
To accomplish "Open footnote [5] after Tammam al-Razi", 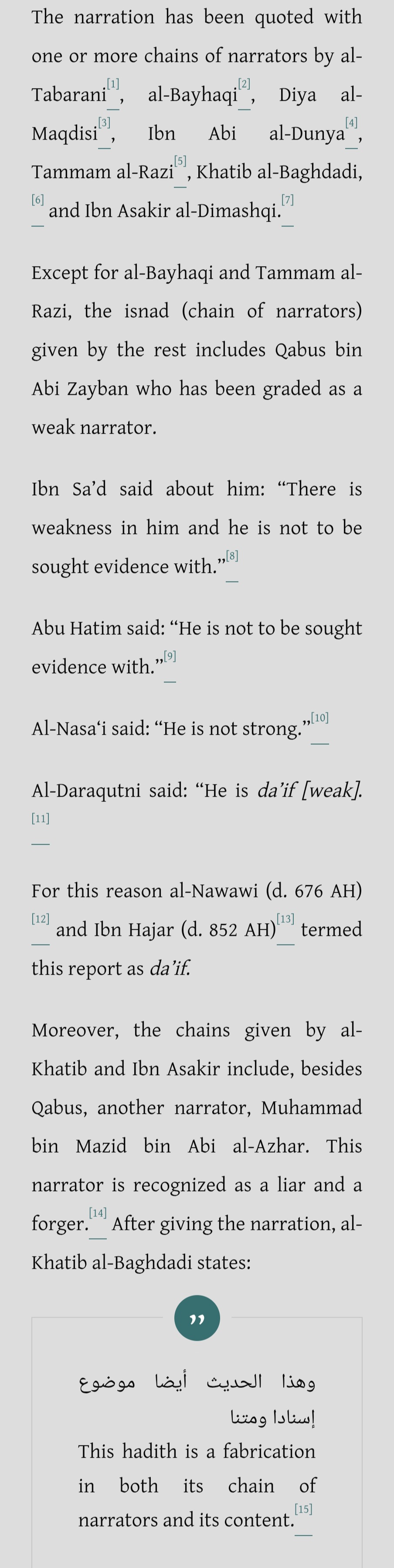I will click(x=180, y=161).
